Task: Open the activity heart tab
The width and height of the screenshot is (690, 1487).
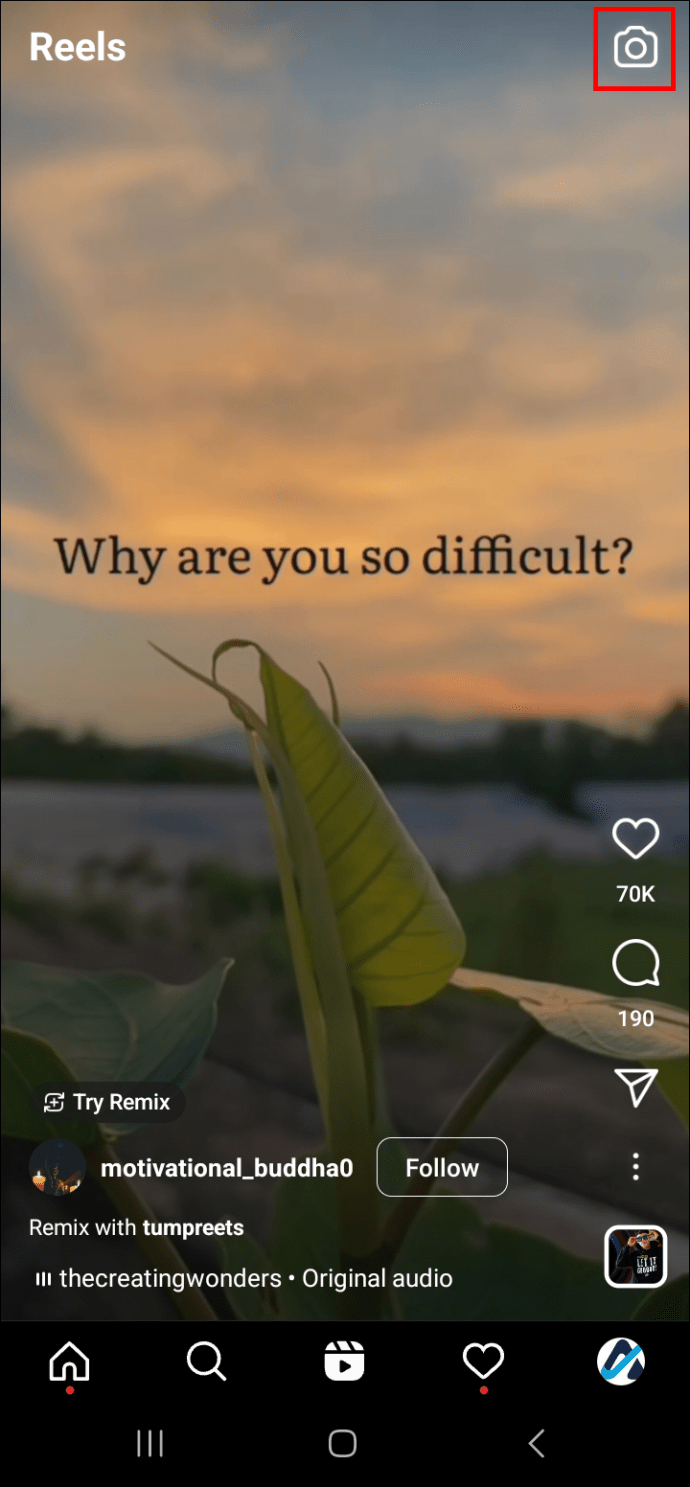Action: 483,1361
